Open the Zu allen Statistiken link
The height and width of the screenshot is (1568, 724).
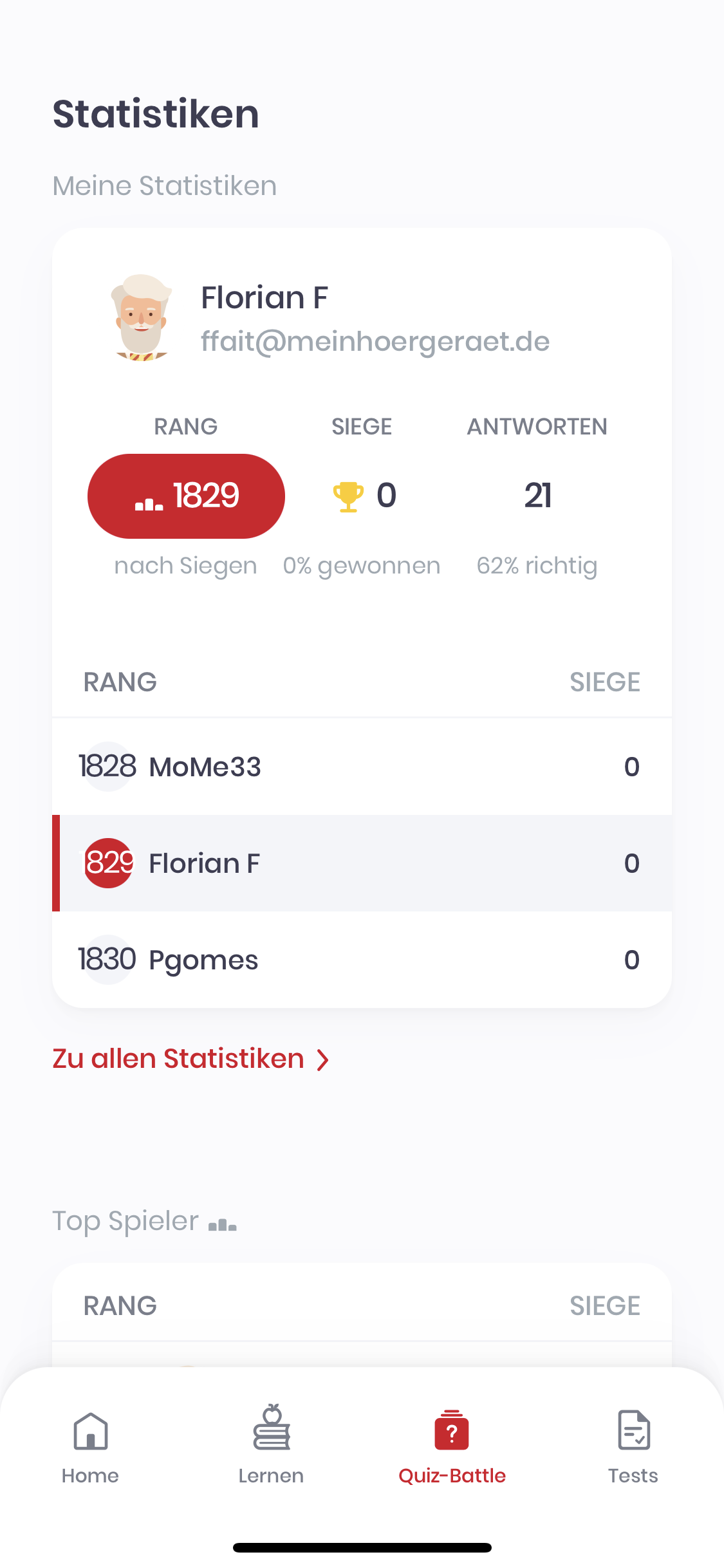tap(191, 1059)
